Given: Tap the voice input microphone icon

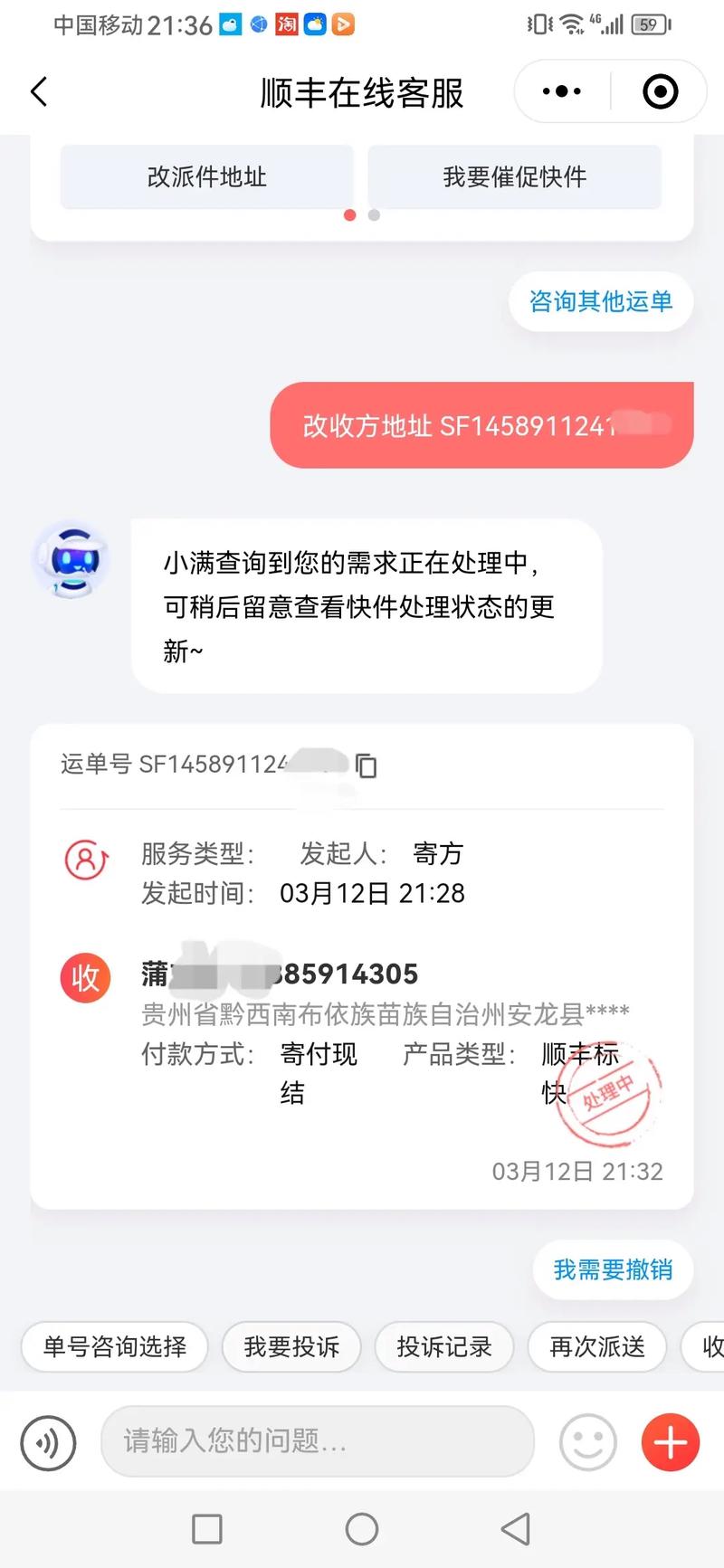Looking at the screenshot, I should point(47,1442).
